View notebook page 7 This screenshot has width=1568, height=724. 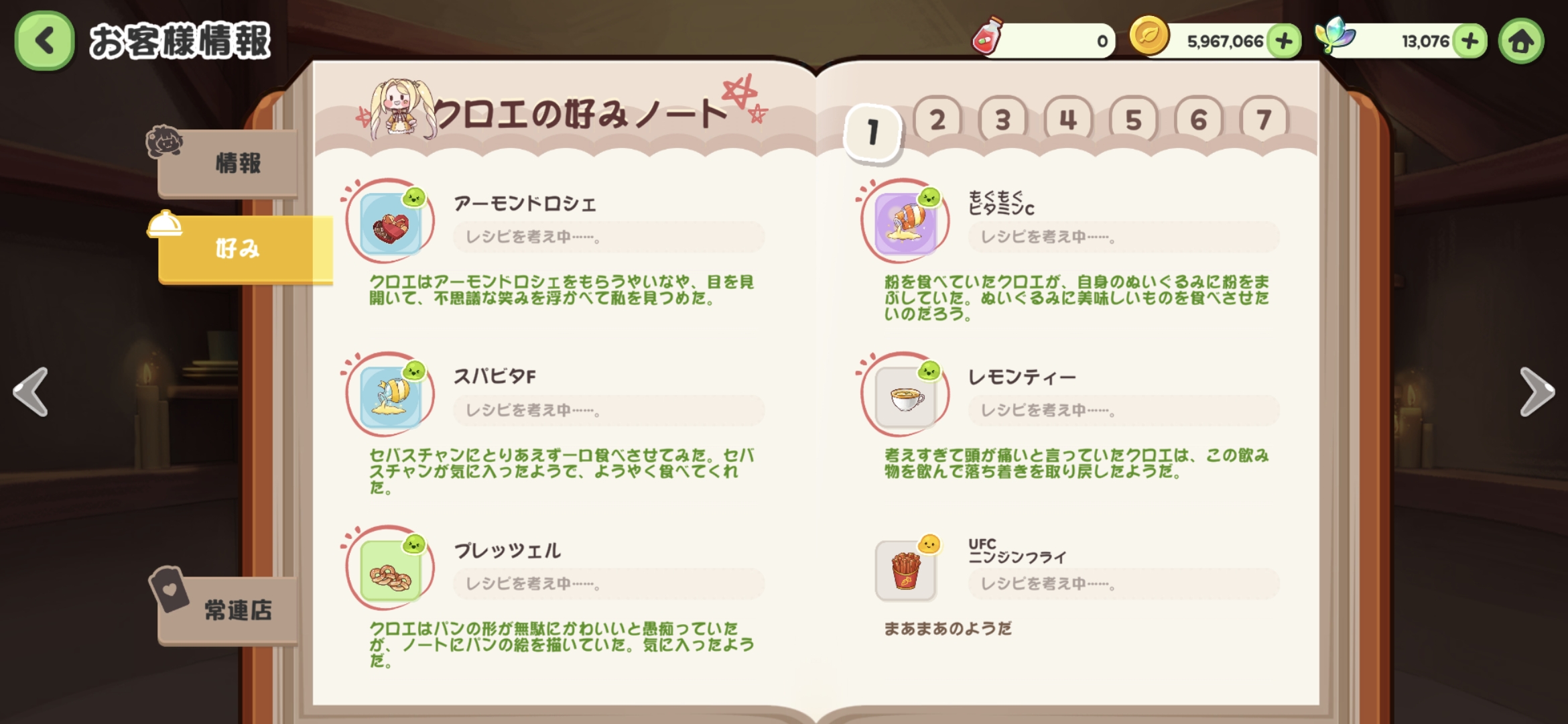[1264, 121]
